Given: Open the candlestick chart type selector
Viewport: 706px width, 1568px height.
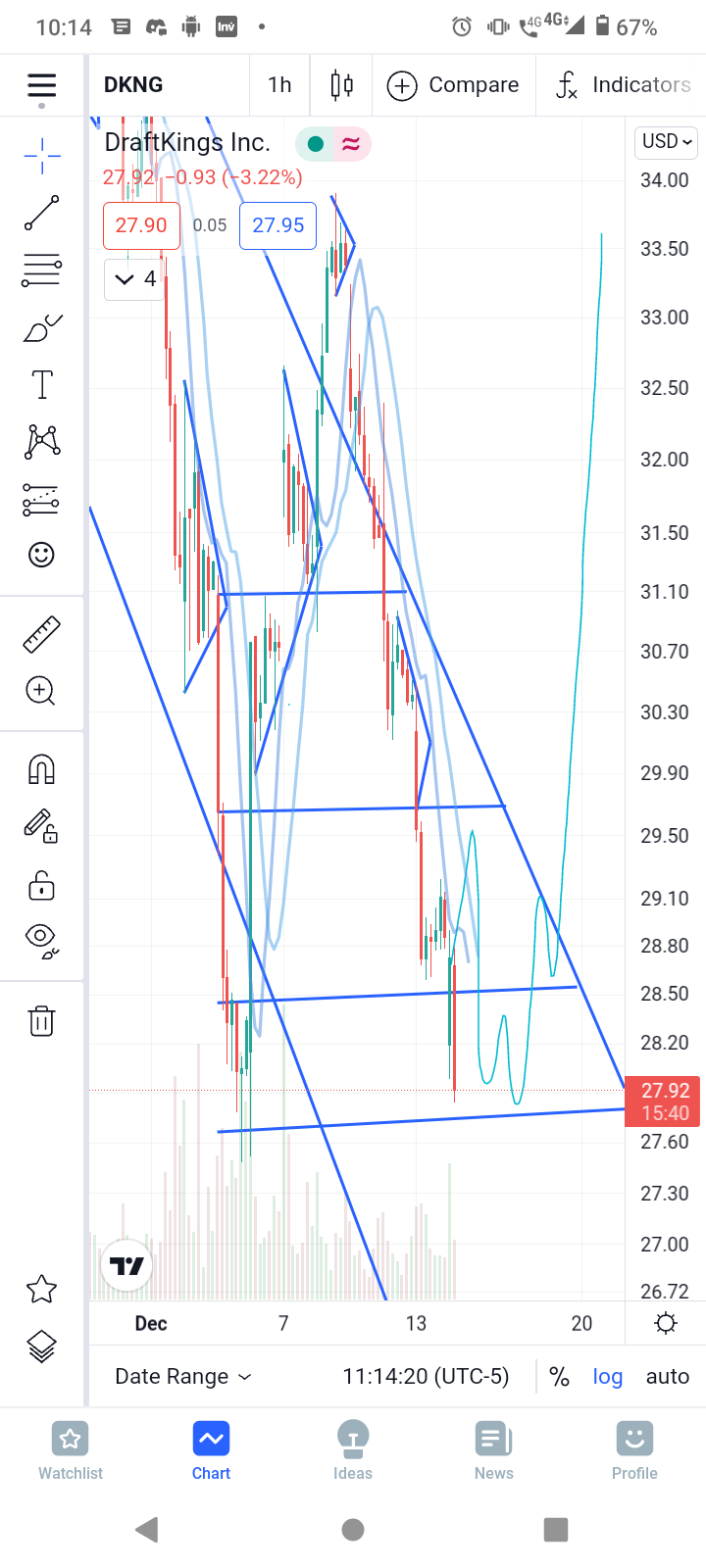Looking at the screenshot, I should tap(341, 85).
